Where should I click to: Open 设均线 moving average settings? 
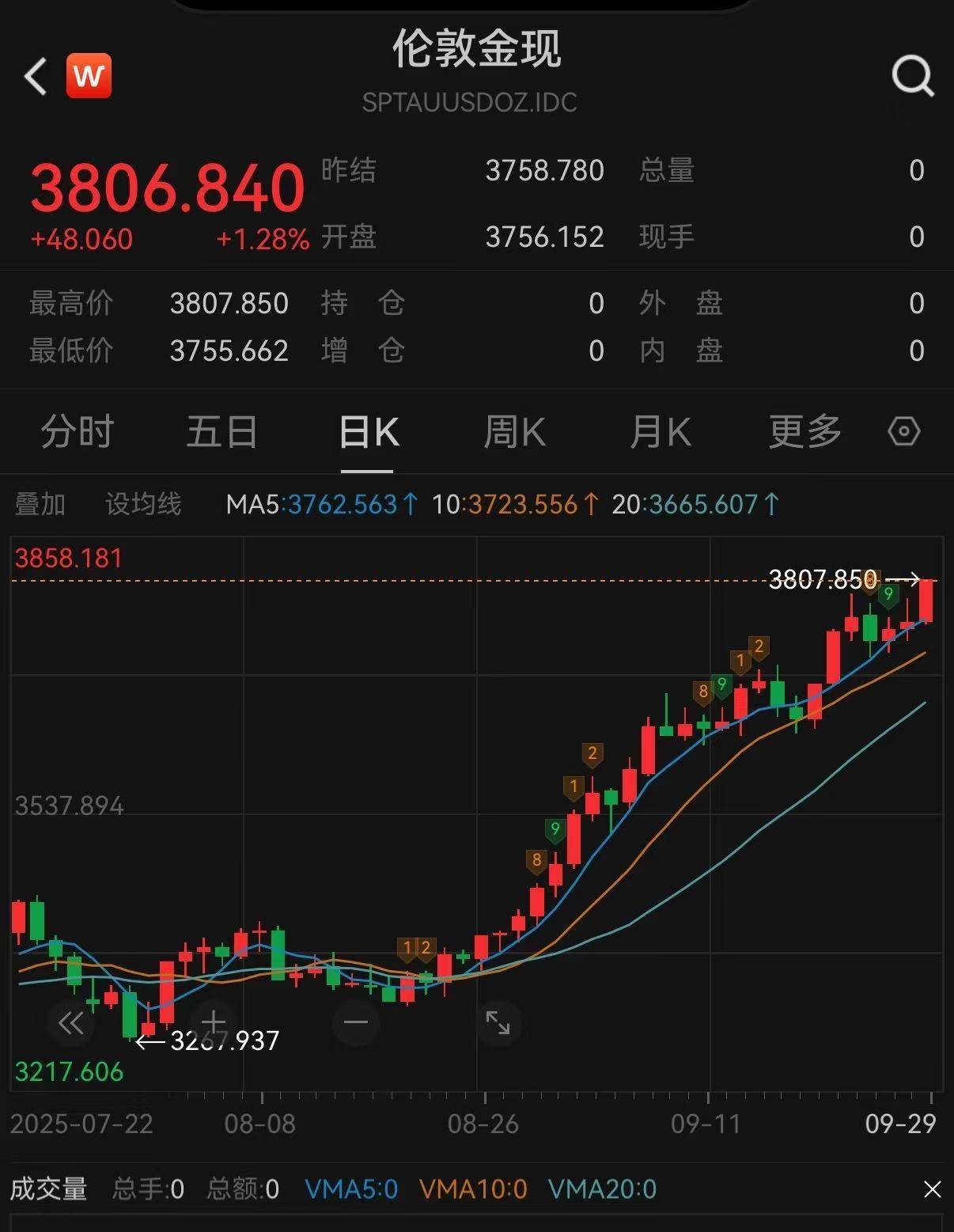click(143, 504)
